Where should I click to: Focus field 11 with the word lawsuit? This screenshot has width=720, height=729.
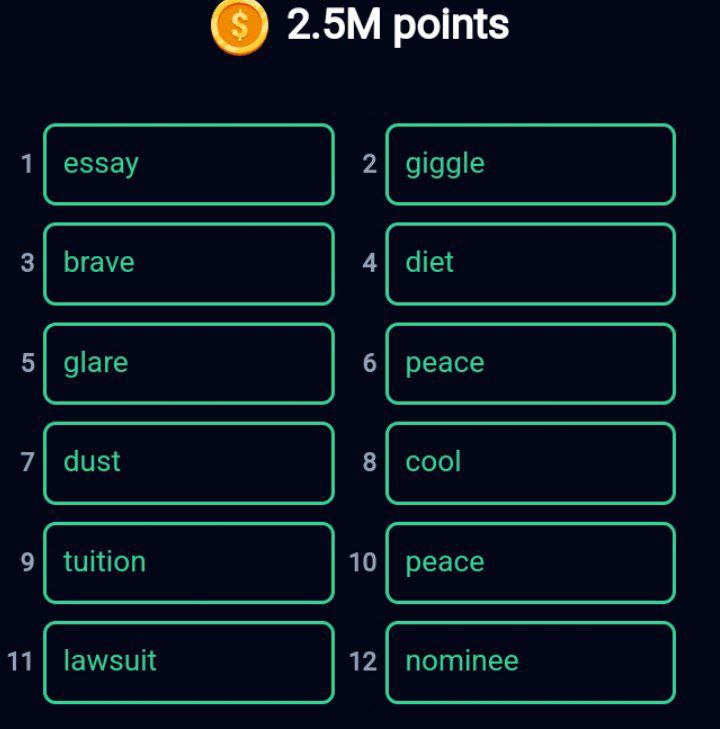pos(188,661)
